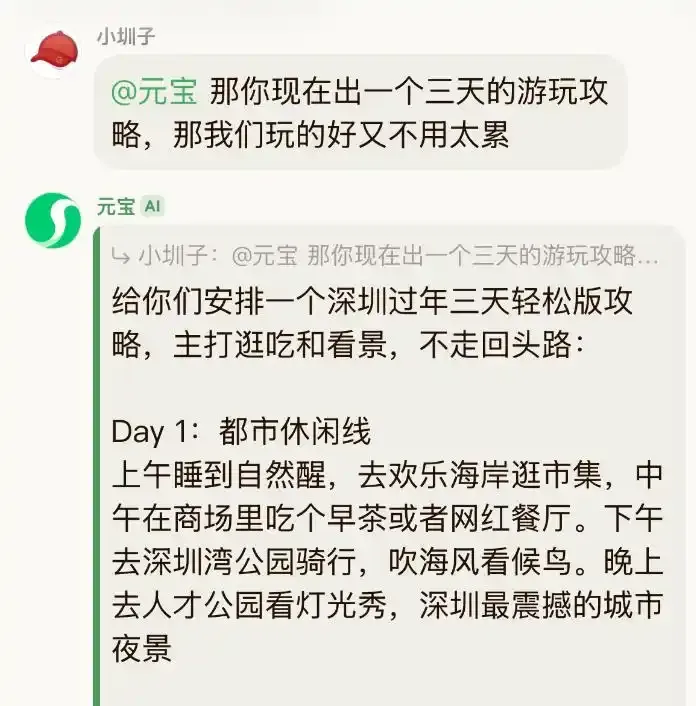Open 元宝 AI's name label

coord(116,206)
